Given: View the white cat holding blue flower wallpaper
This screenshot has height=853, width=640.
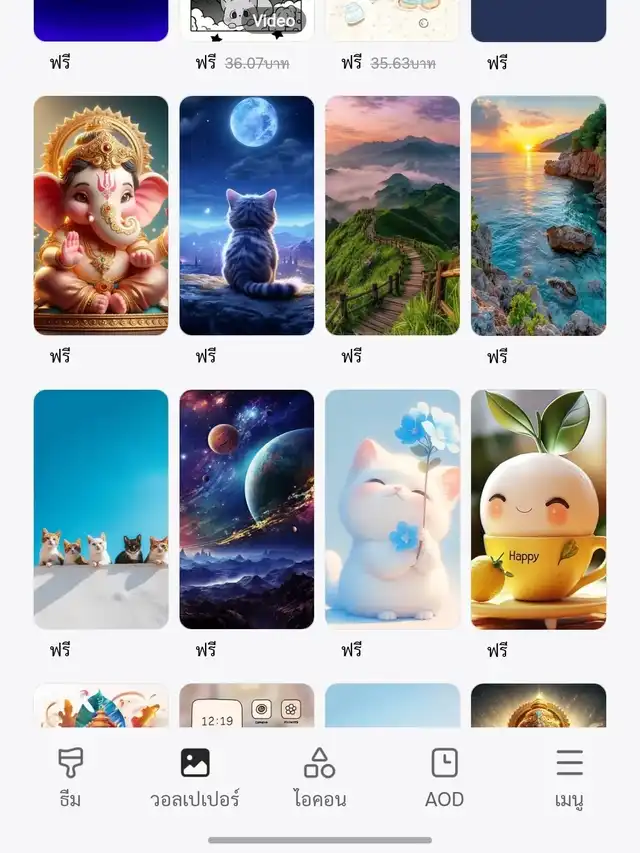Looking at the screenshot, I should 392,509.
